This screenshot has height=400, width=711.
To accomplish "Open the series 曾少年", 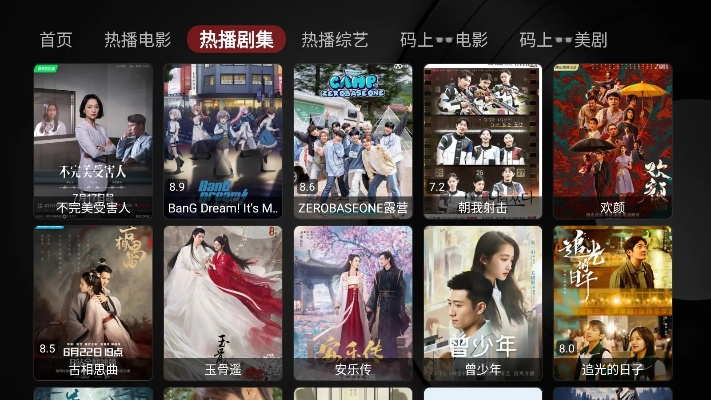I will tap(483, 303).
